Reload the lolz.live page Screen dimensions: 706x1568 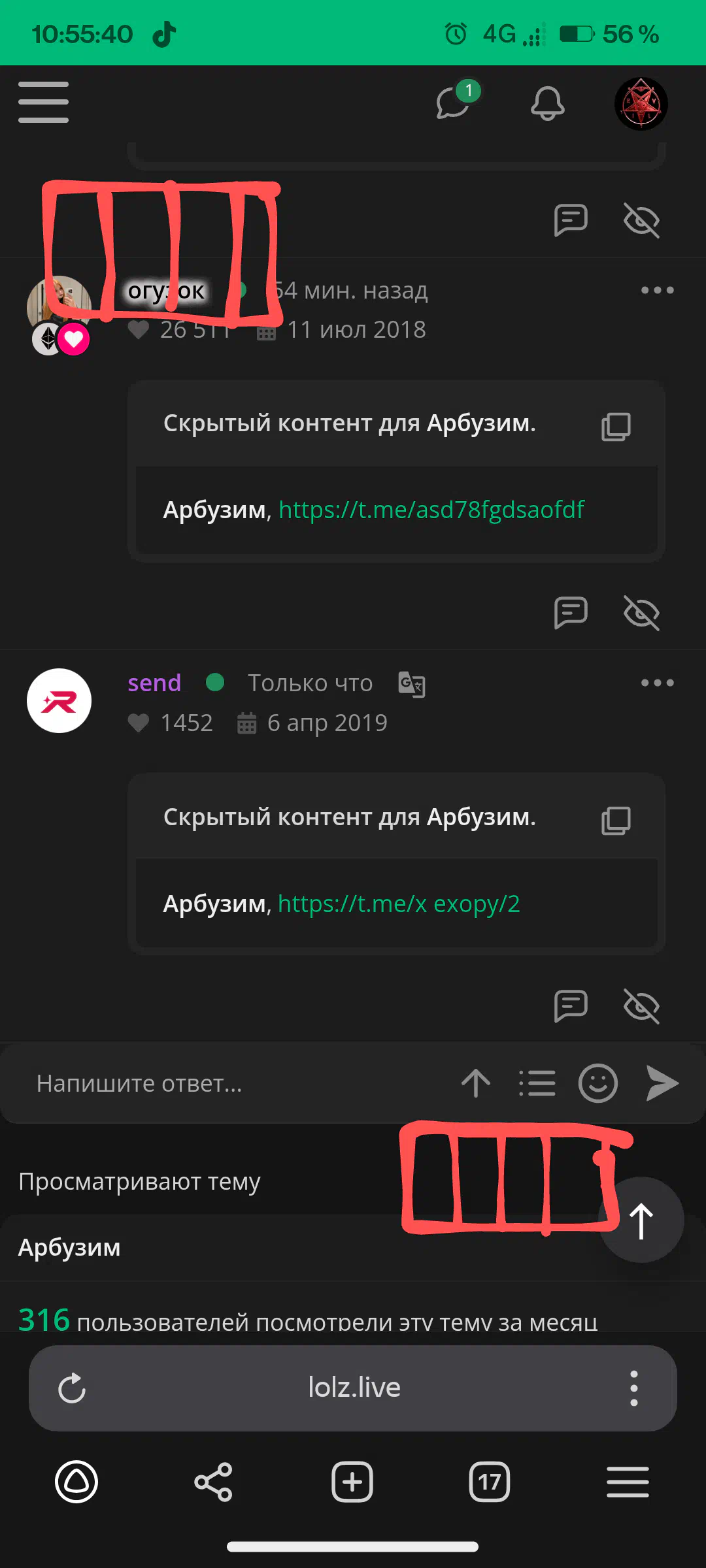pos(72,1388)
